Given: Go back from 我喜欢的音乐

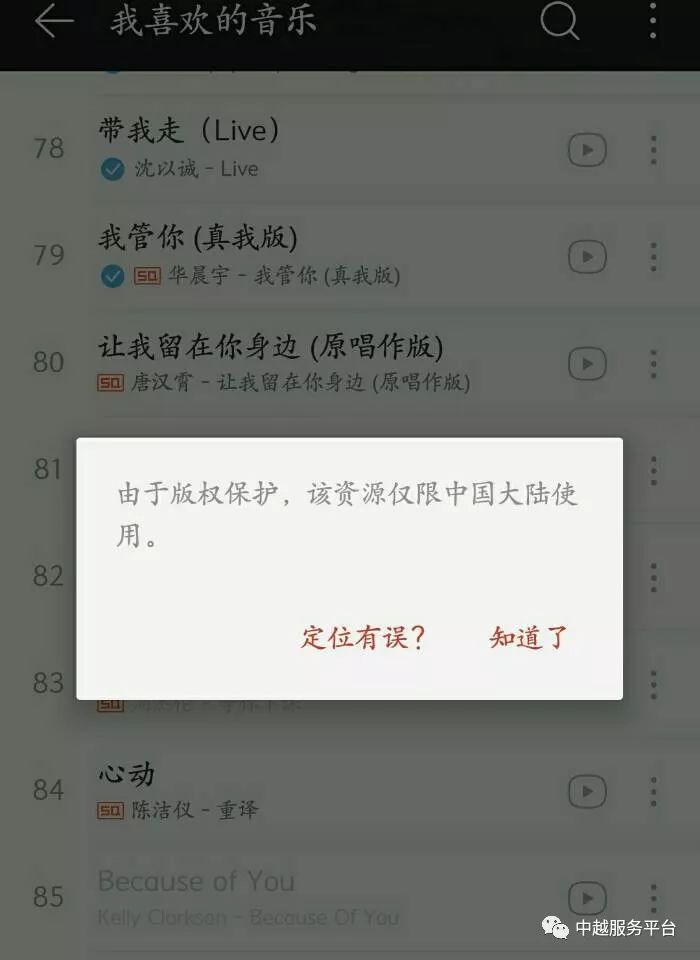Looking at the screenshot, I should 53,22.
